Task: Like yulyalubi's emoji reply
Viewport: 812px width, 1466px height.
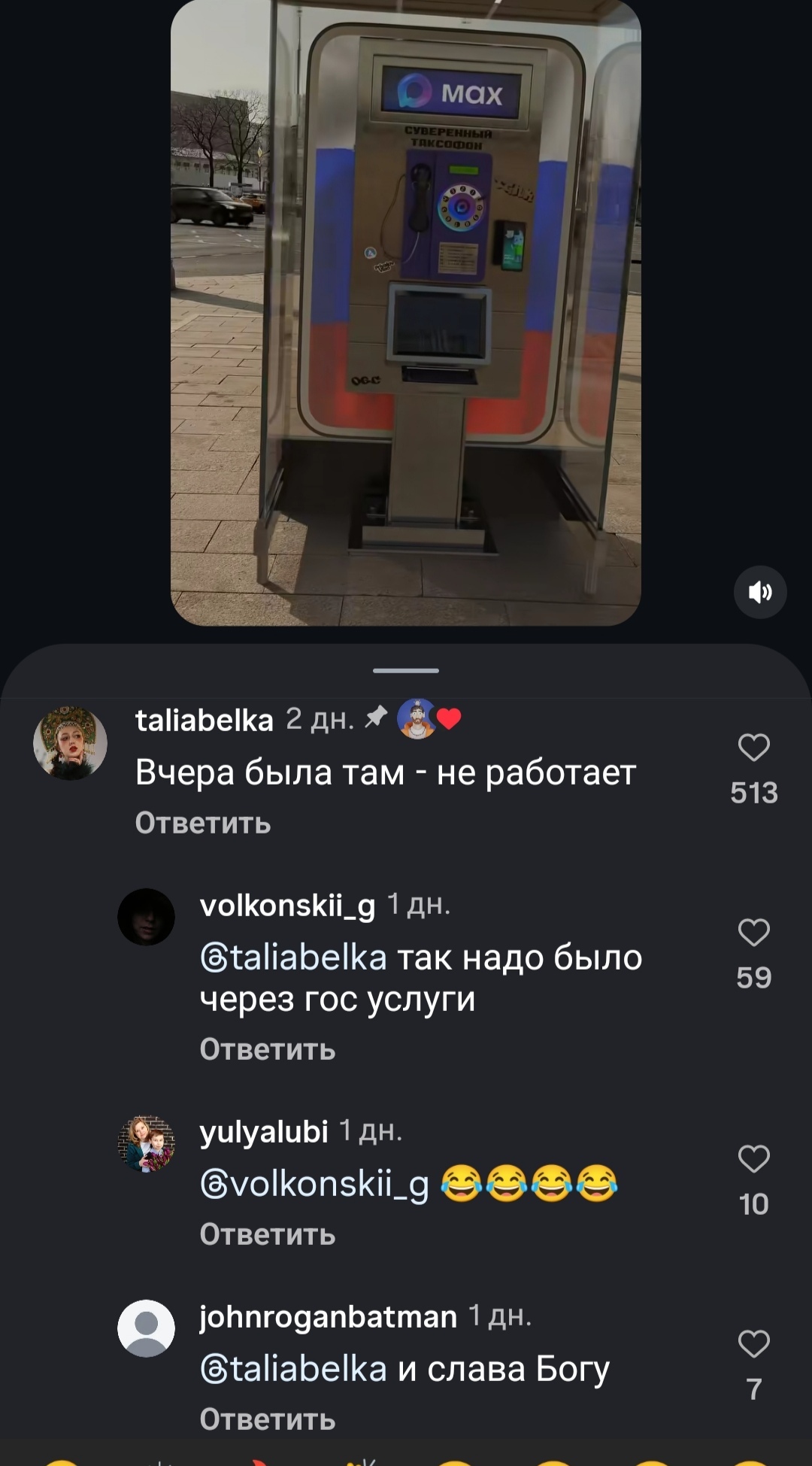Action: click(753, 1159)
